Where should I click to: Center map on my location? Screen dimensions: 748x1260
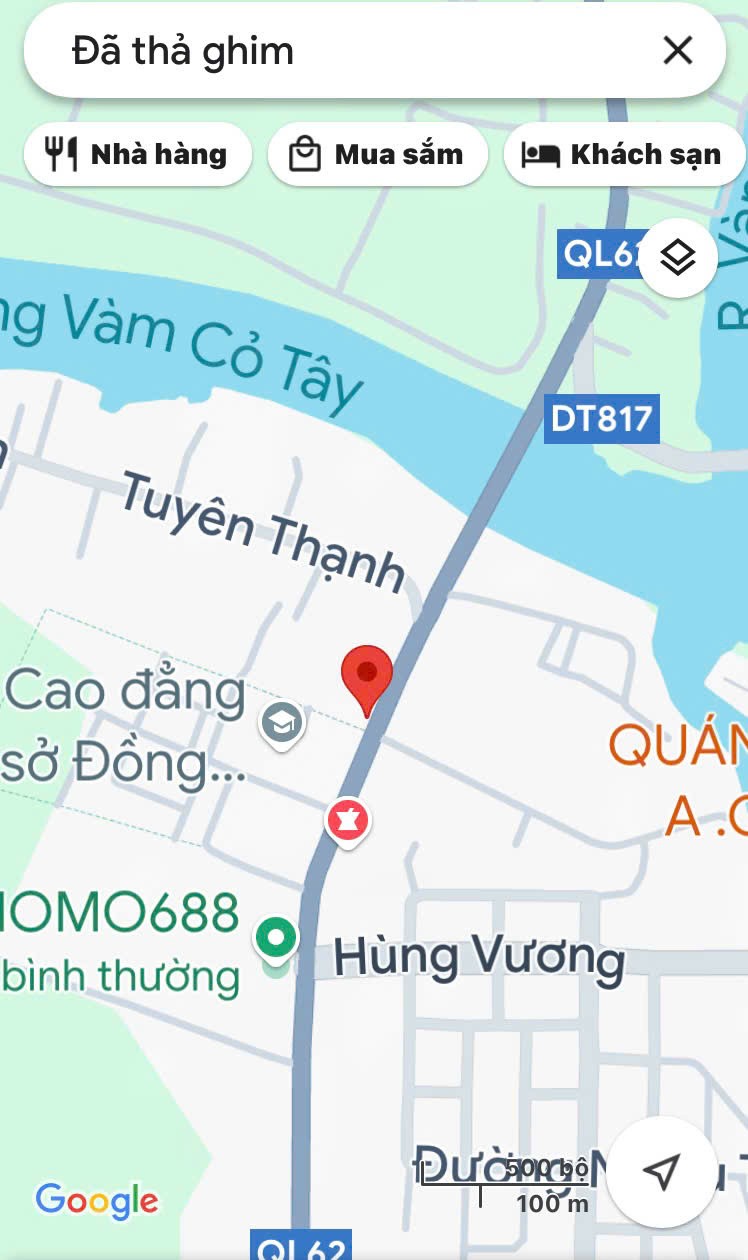coord(661,1172)
